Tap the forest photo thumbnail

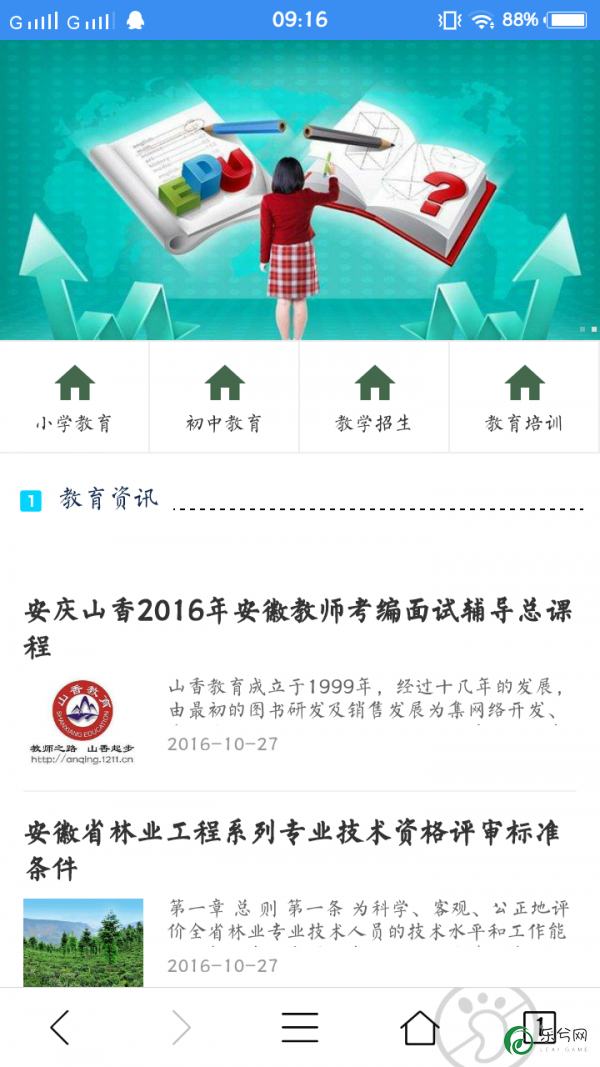click(83, 940)
